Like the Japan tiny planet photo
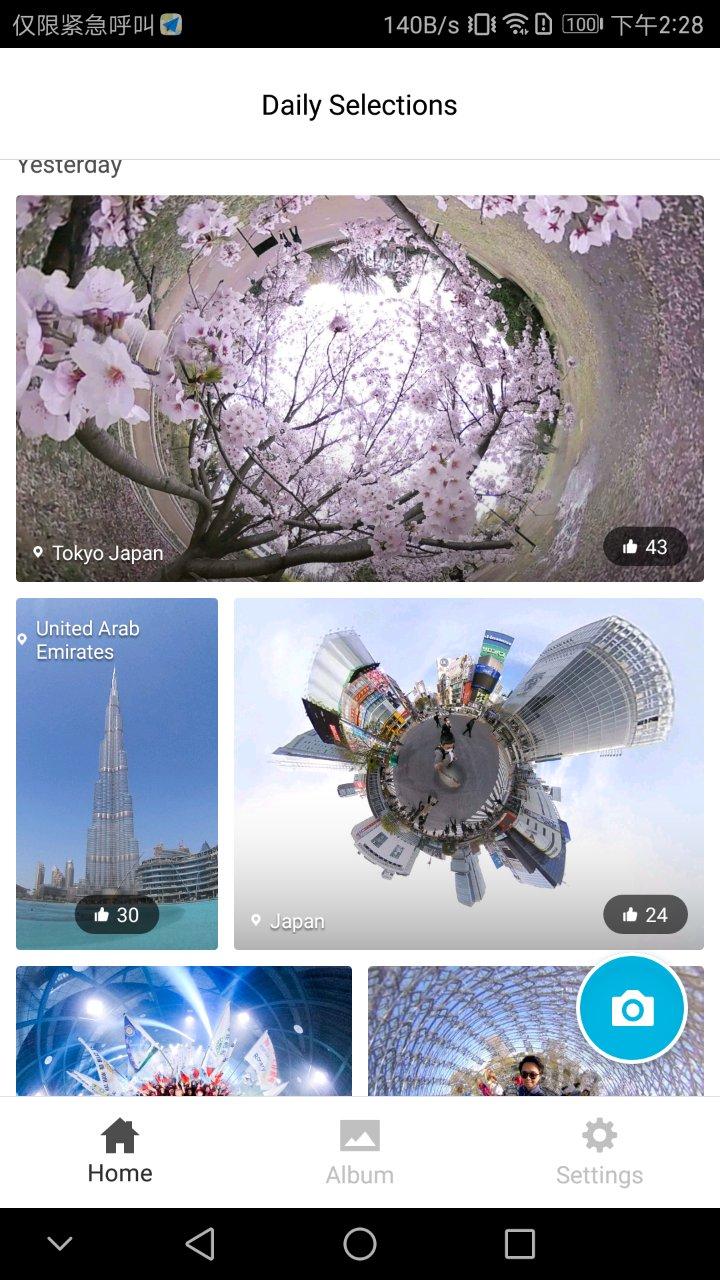The height and width of the screenshot is (1280, 720). [x=645, y=915]
